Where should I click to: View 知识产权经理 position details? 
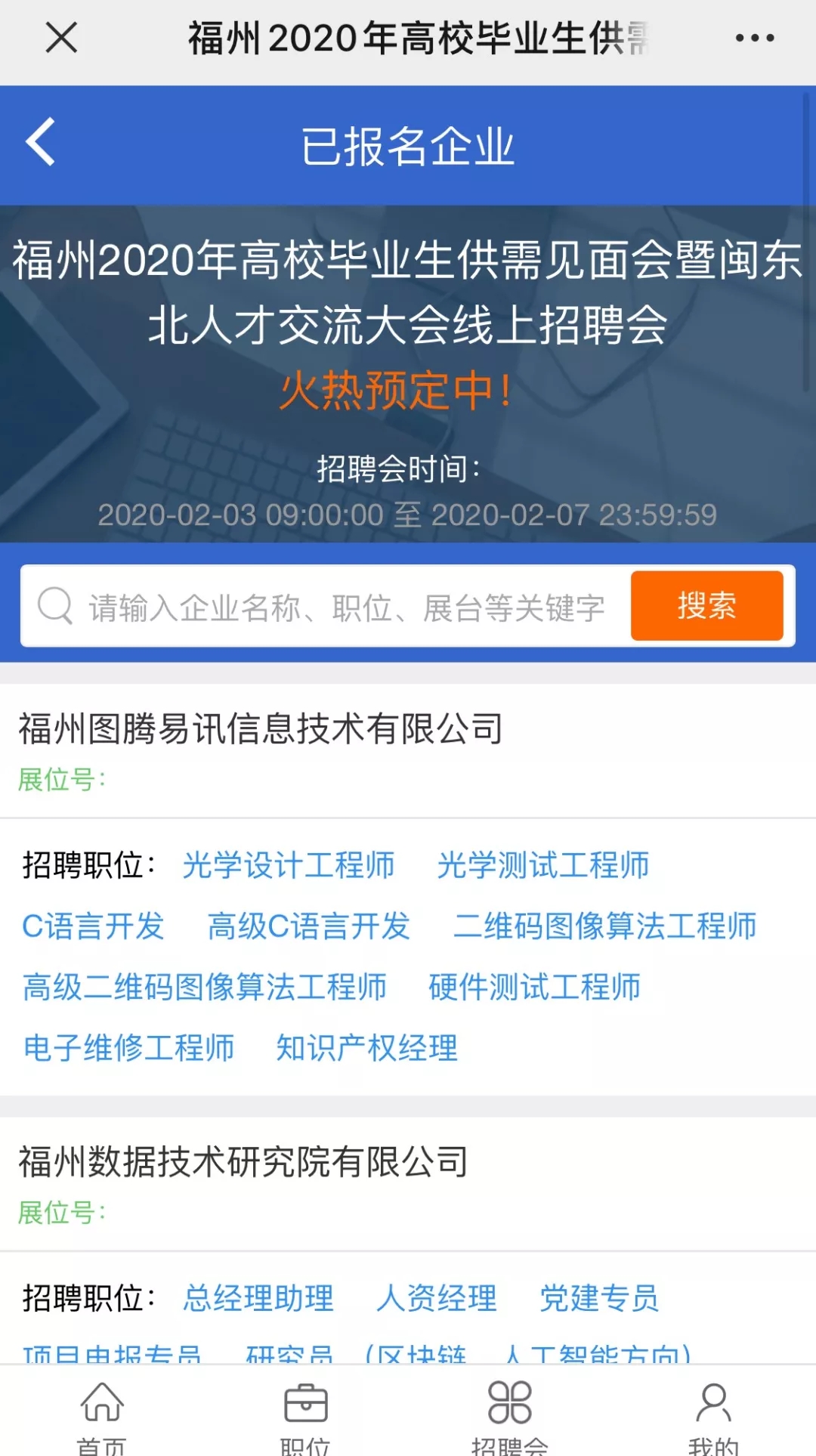click(367, 1049)
